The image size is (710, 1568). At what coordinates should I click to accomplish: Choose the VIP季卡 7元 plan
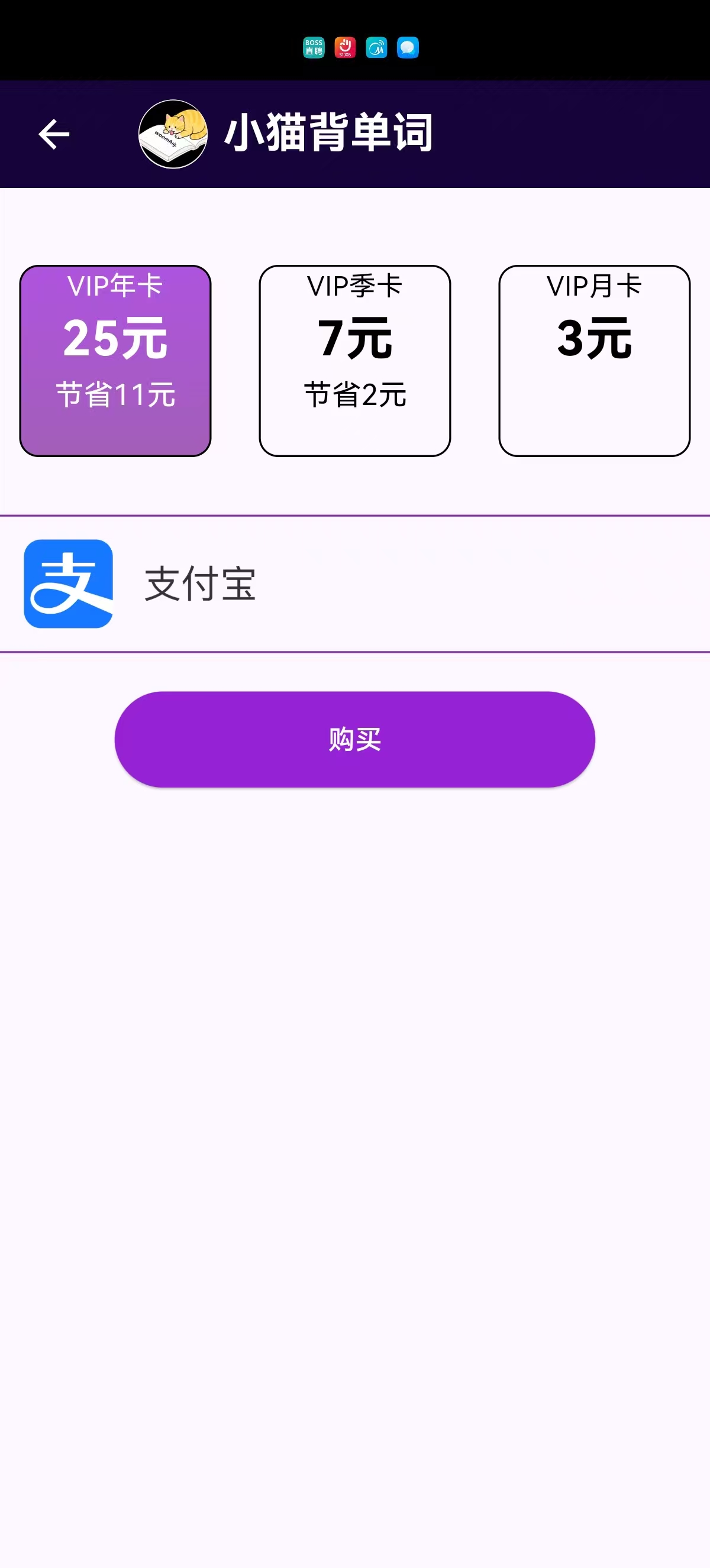coord(355,360)
